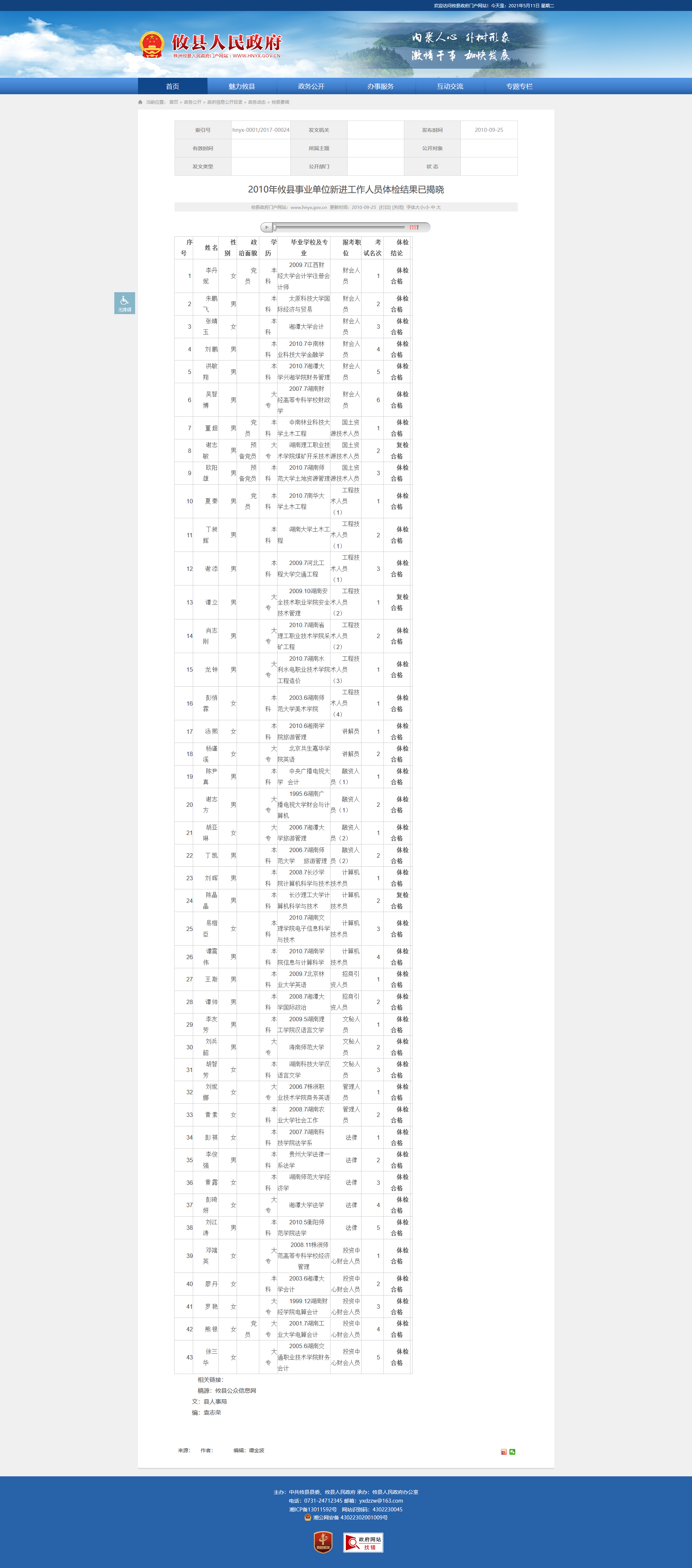
Task: Tap the 政府信息公开目录 breadcrumb link
Action: tap(225, 102)
